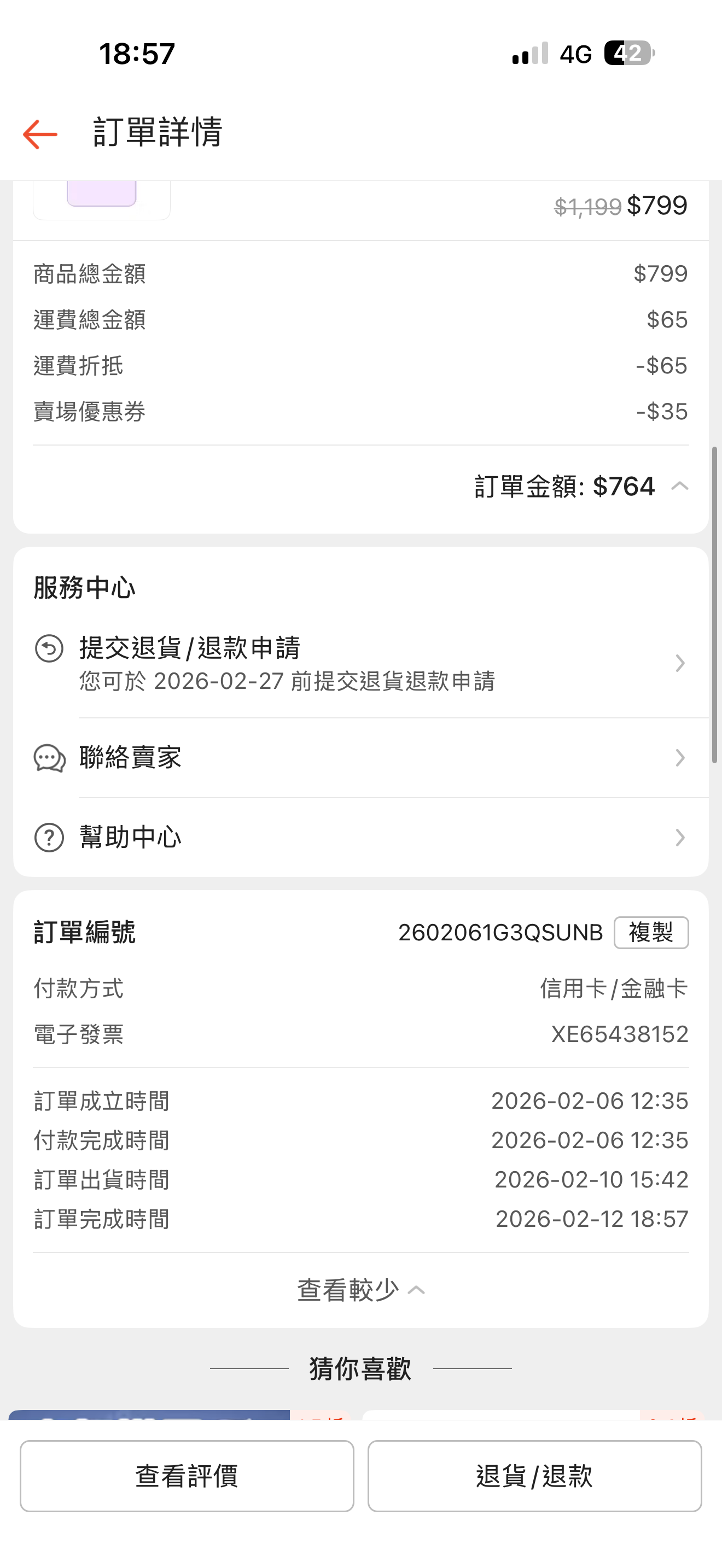
Task: Tap the 查看評價 button
Action: click(187, 1476)
